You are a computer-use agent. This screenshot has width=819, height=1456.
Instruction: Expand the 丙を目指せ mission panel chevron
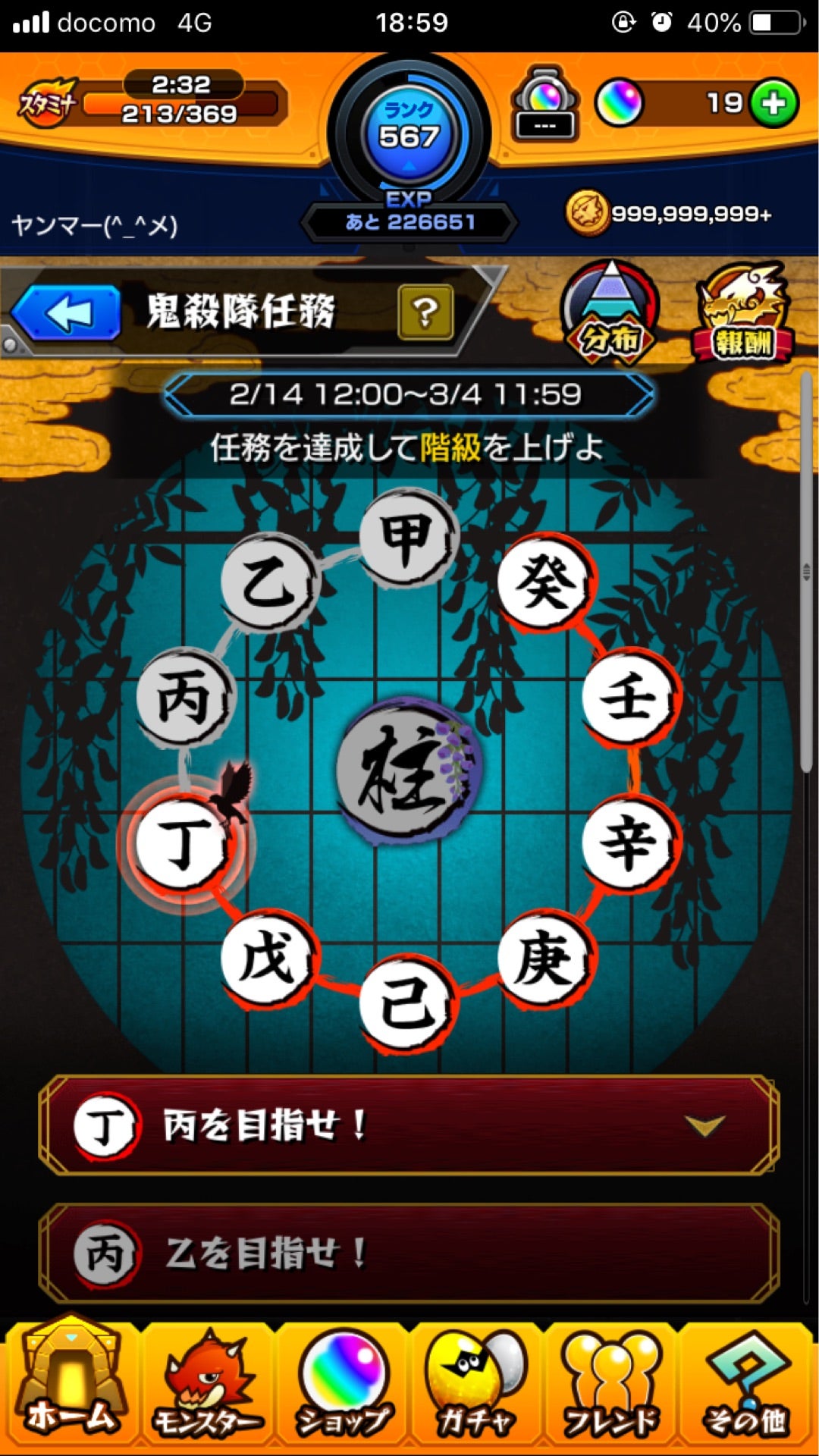click(x=706, y=1126)
